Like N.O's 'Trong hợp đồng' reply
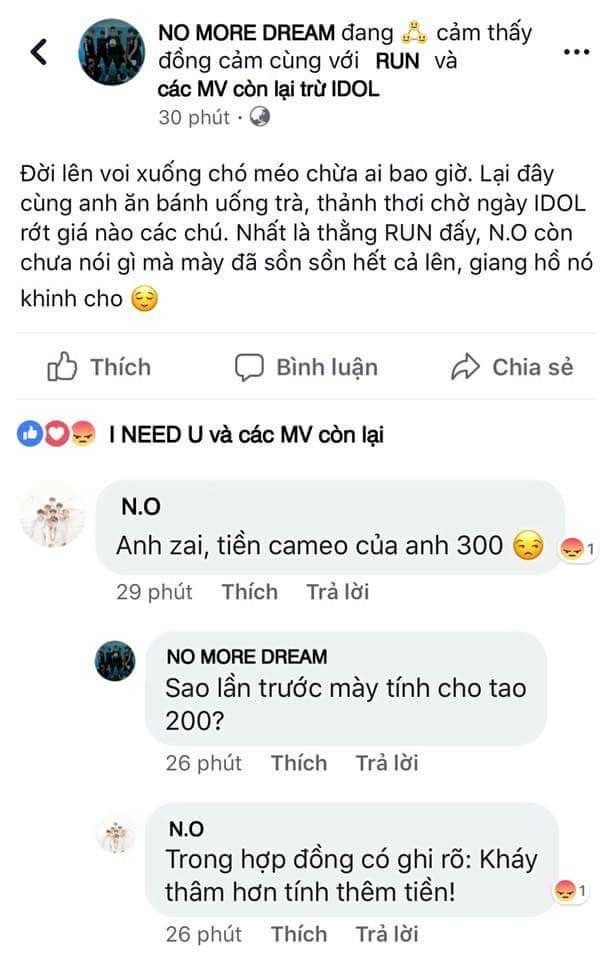Screen dimensions: 616x960 pyautogui.click(x=298, y=934)
